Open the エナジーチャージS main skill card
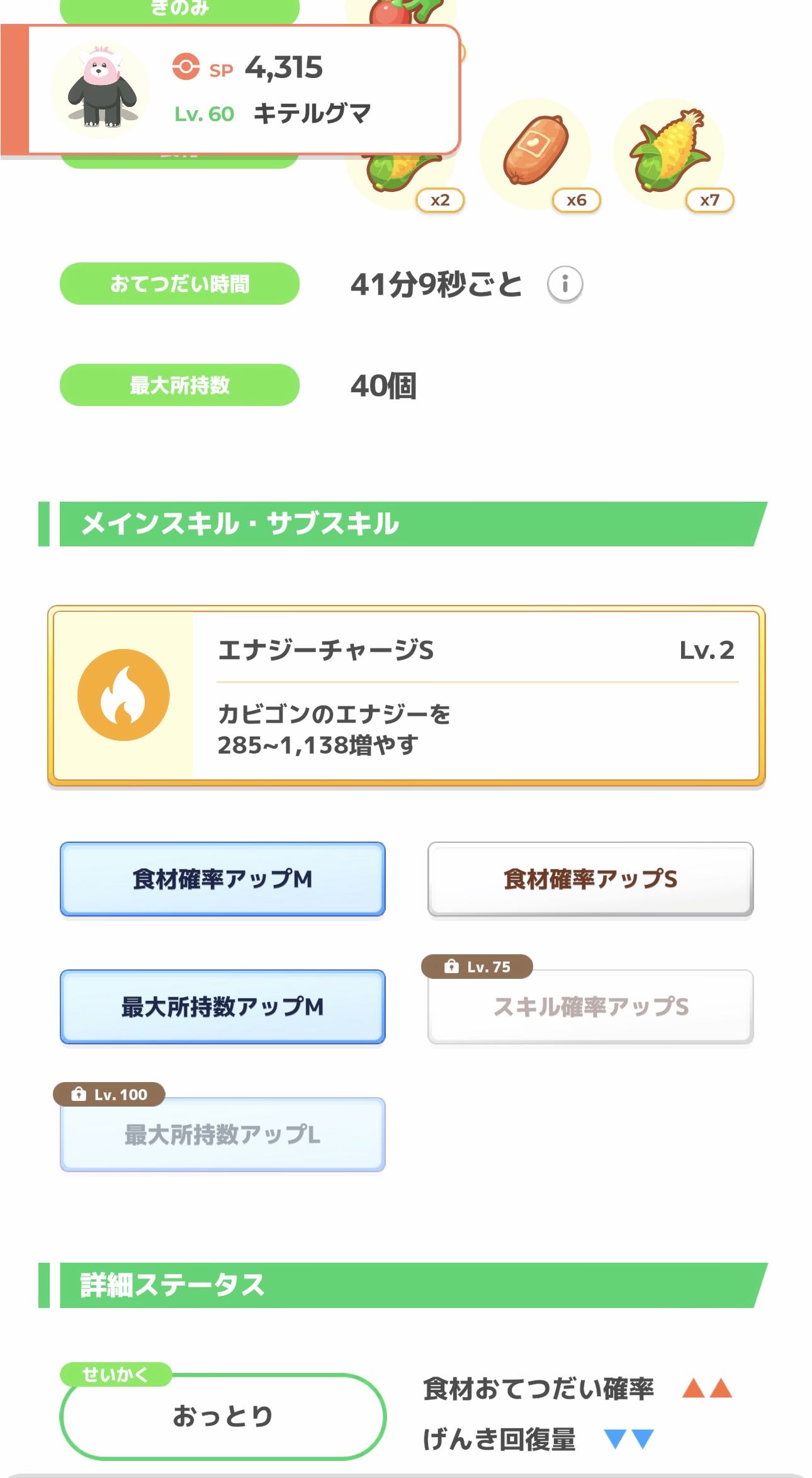This screenshot has height=1478, width=812. click(x=407, y=696)
